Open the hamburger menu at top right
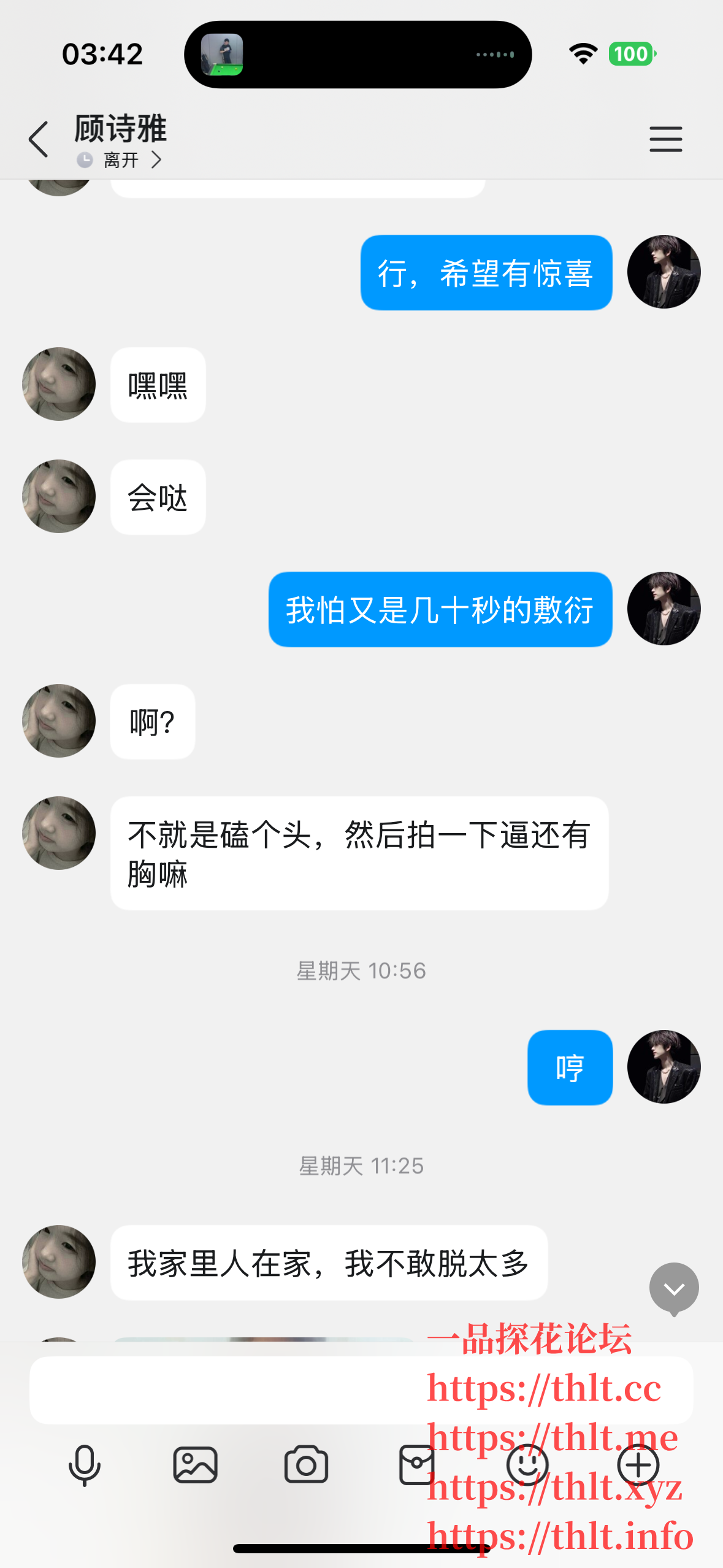This screenshot has width=723, height=1568. pyautogui.click(x=666, y=140)
